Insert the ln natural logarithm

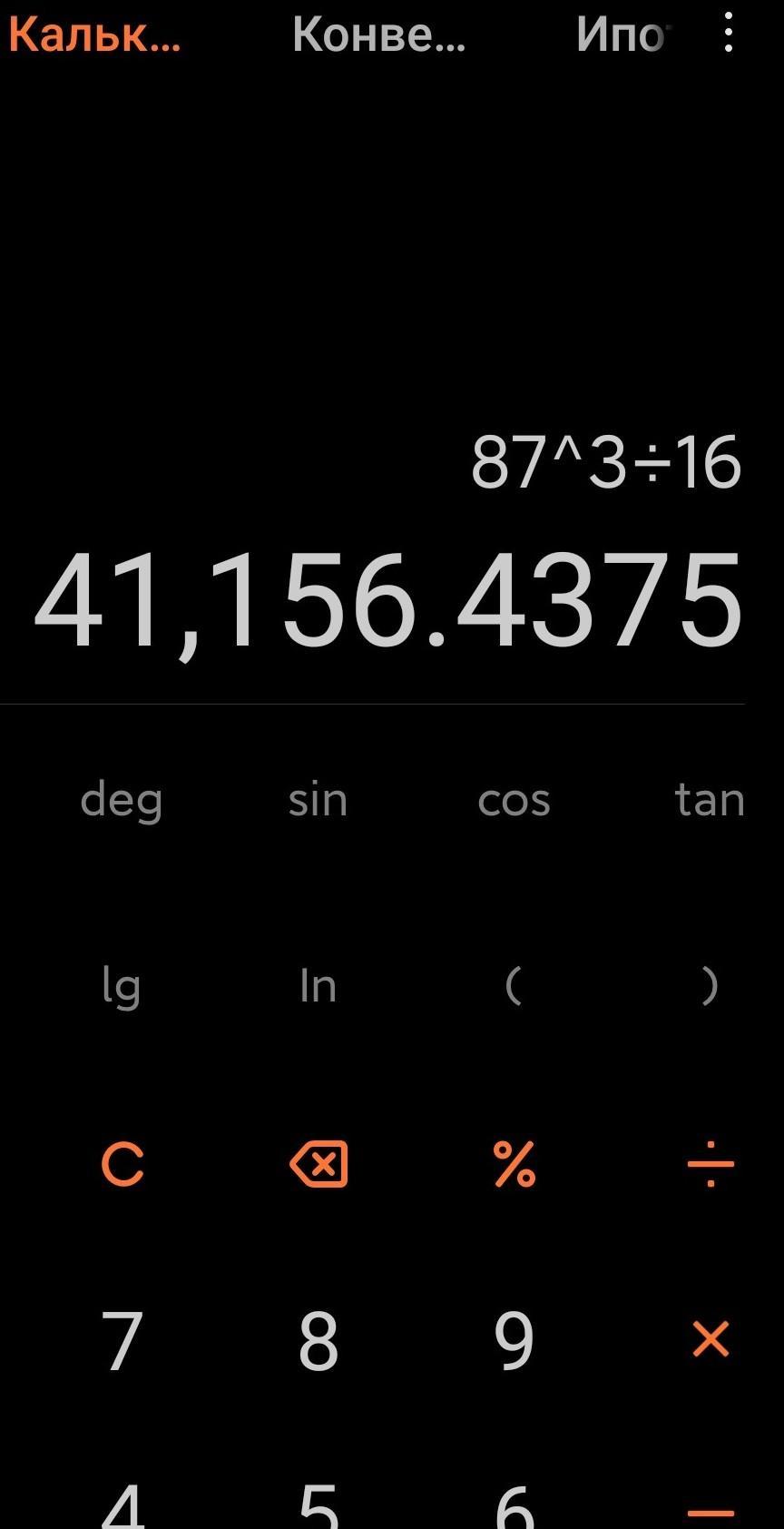coord(318,985)
